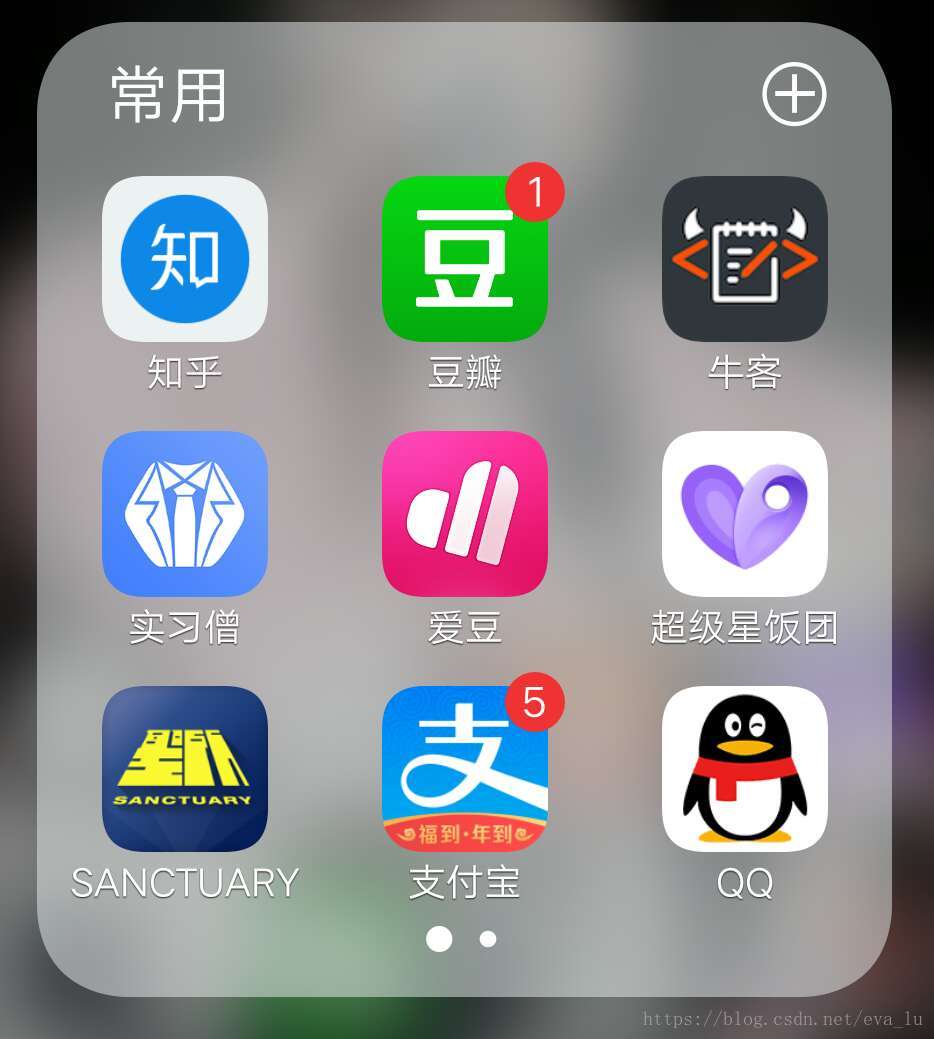This screenshot has width=934, height=1039.
Task: Launch 豆瓣 from the folder
Action: click(x=464, y=258)
